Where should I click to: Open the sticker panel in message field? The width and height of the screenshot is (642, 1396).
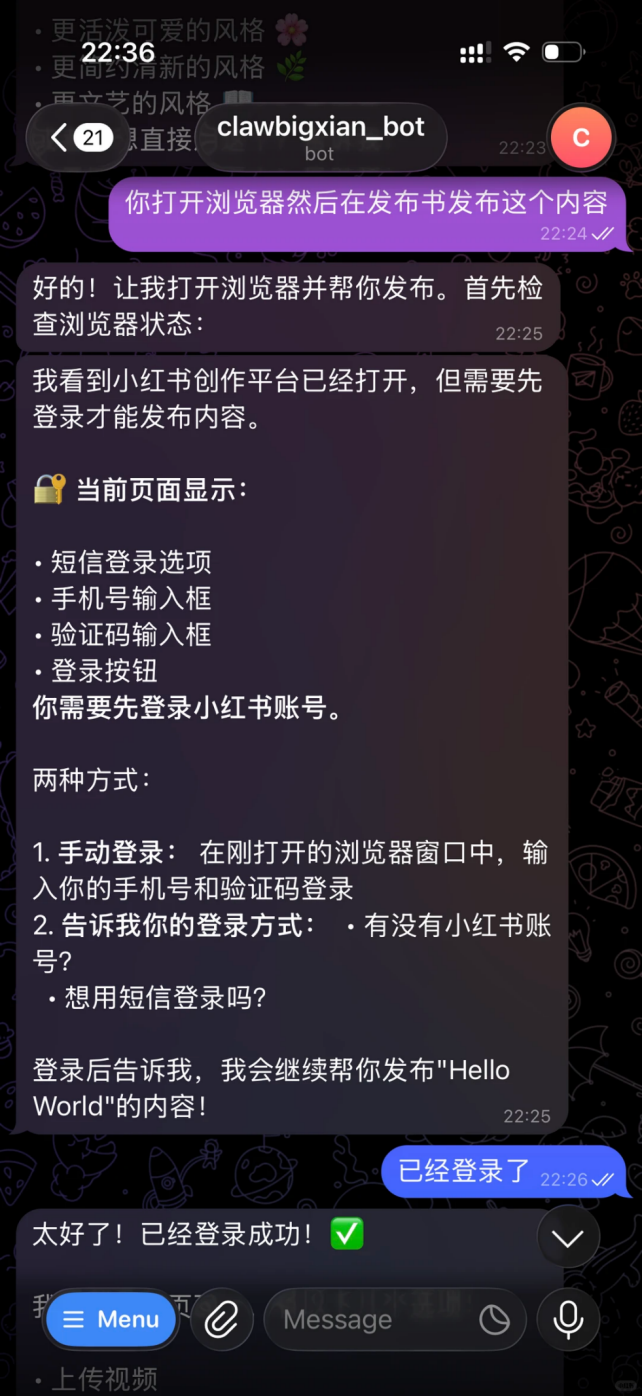(494, 1320)
